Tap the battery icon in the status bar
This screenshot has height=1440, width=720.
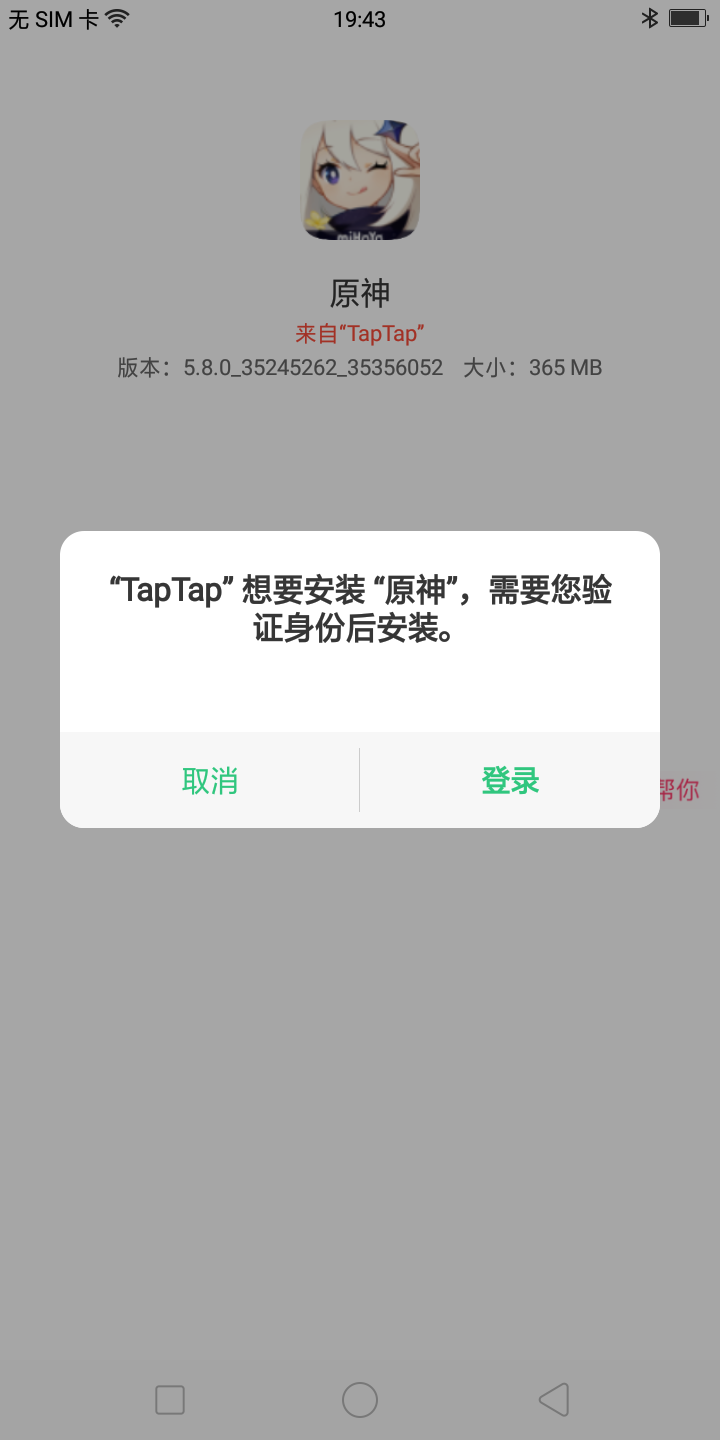(x=688, y=17)
